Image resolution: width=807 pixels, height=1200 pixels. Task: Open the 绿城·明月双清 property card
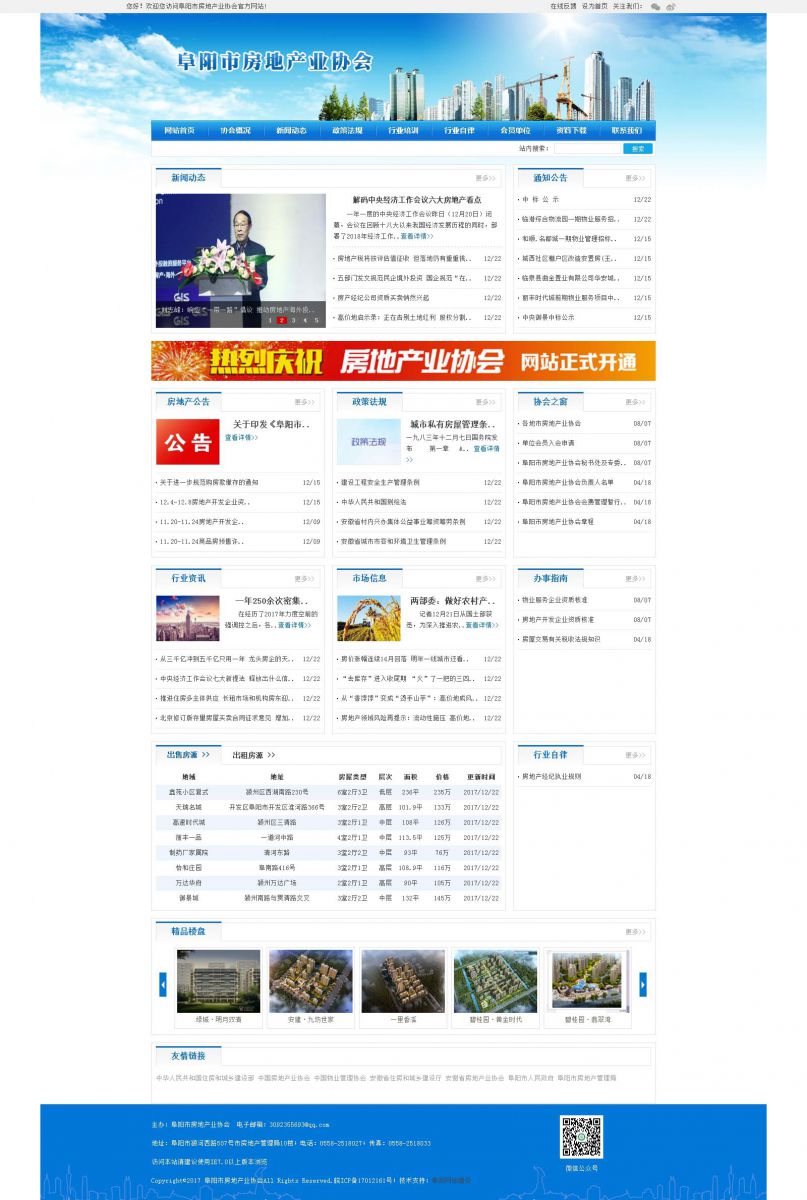point(218,985)
